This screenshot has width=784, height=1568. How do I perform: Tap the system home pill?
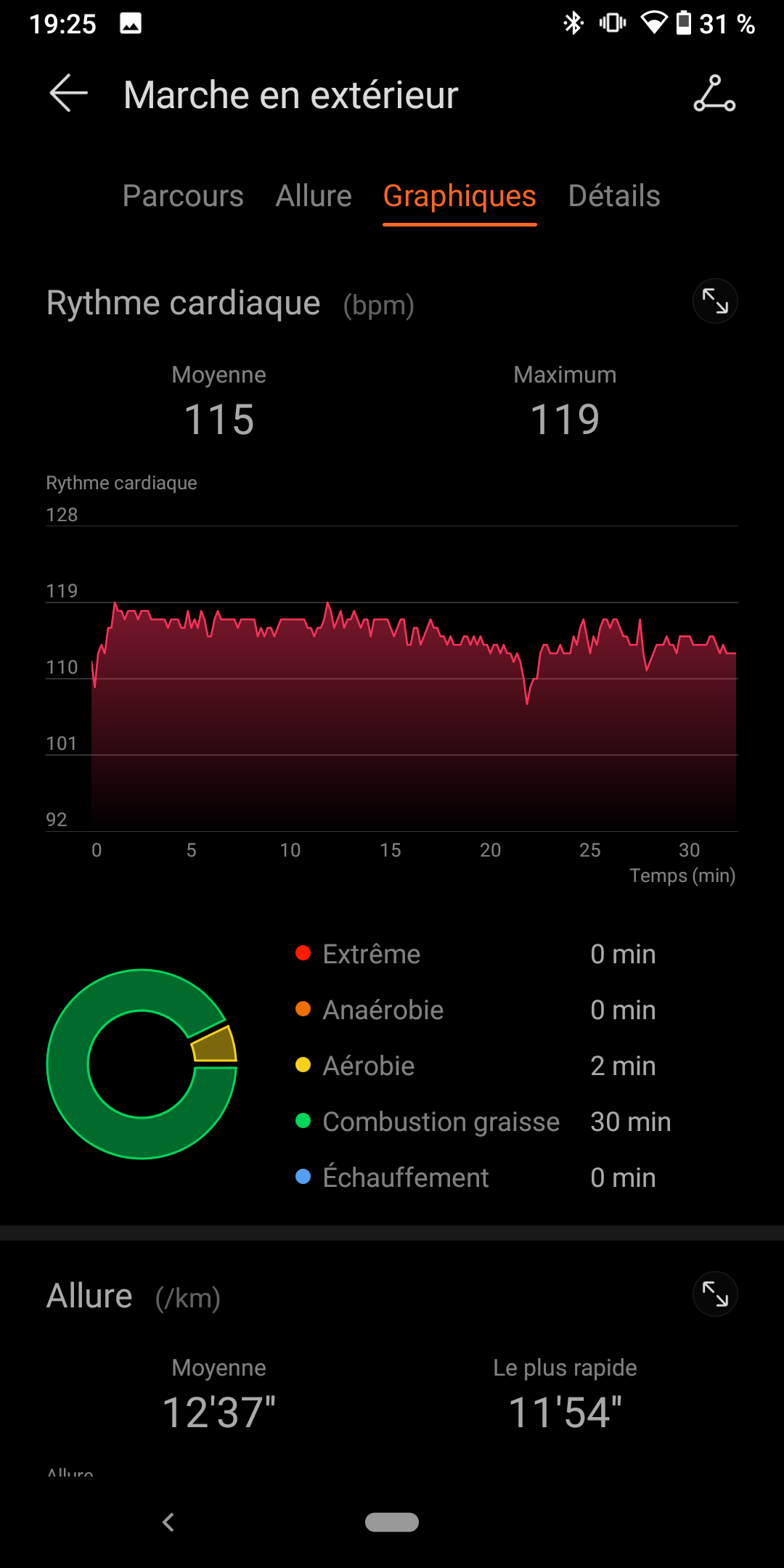click(392, 1522)
